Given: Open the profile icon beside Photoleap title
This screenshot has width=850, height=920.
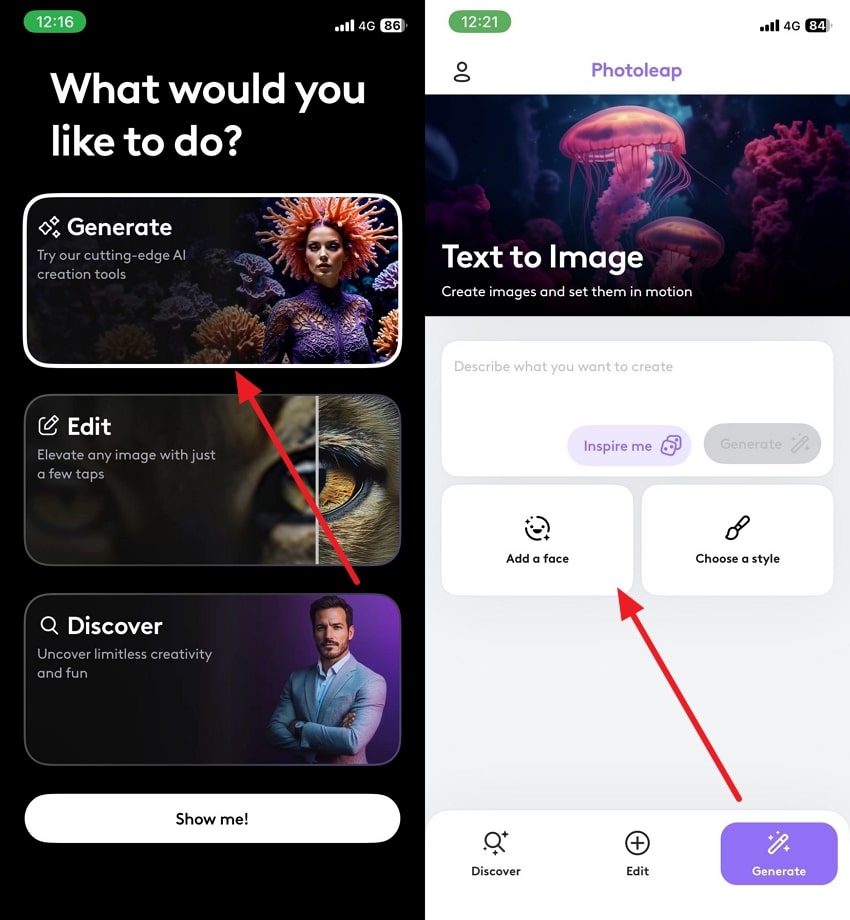Looking at the screenshot, I should [x=462, y=71].
